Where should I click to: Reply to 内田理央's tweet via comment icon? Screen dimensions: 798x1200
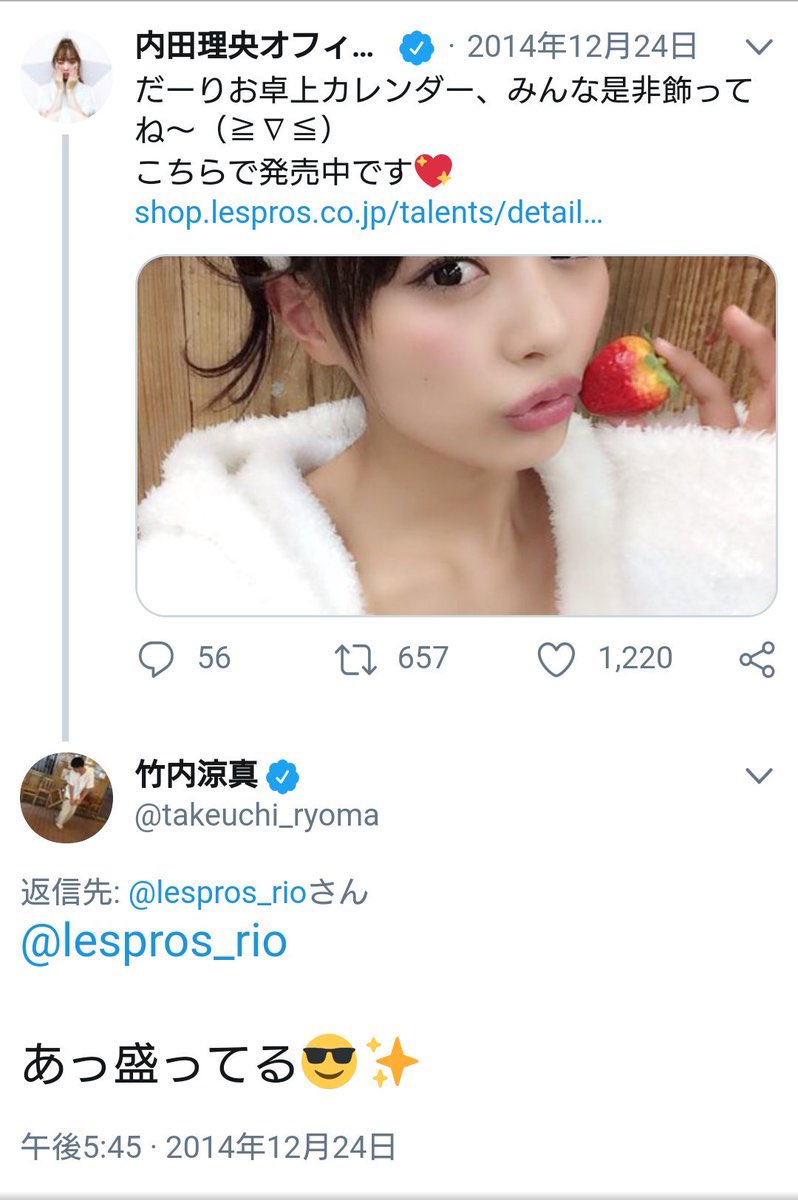coord(155,658)
